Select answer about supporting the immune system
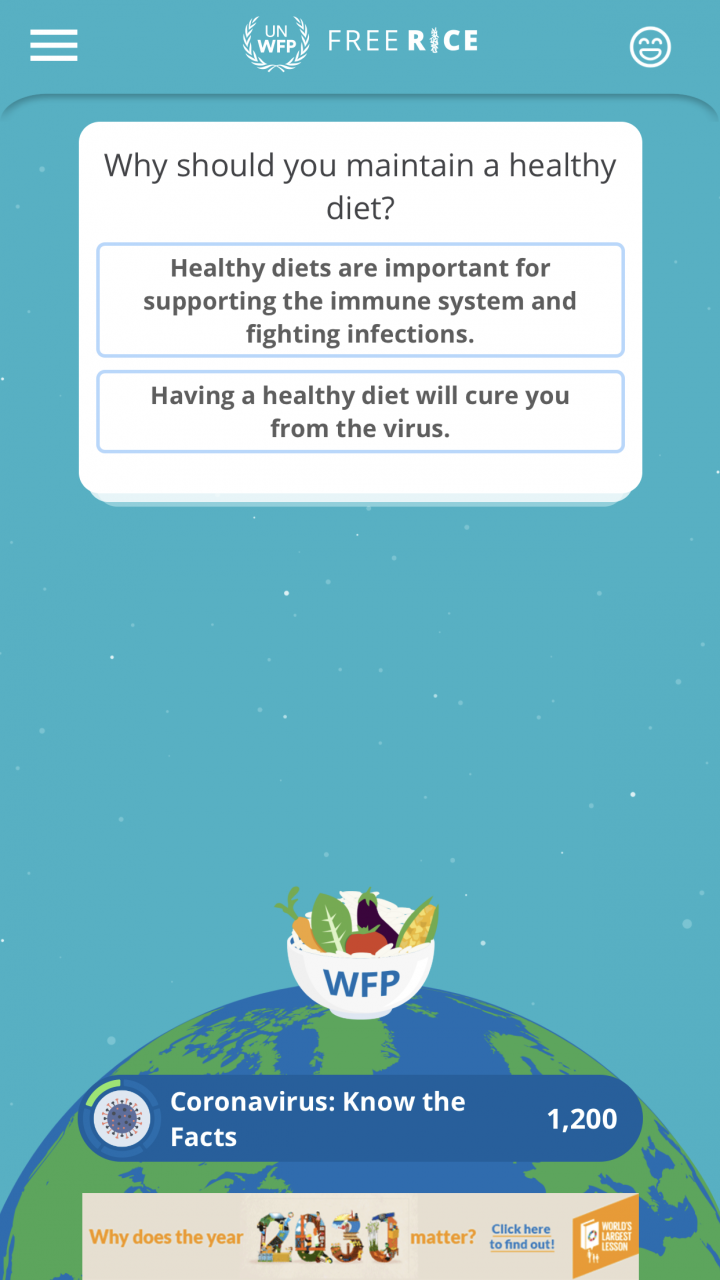Image resolution: width=720 pixels, height=1280 pixels. click(x=360, y=300)
